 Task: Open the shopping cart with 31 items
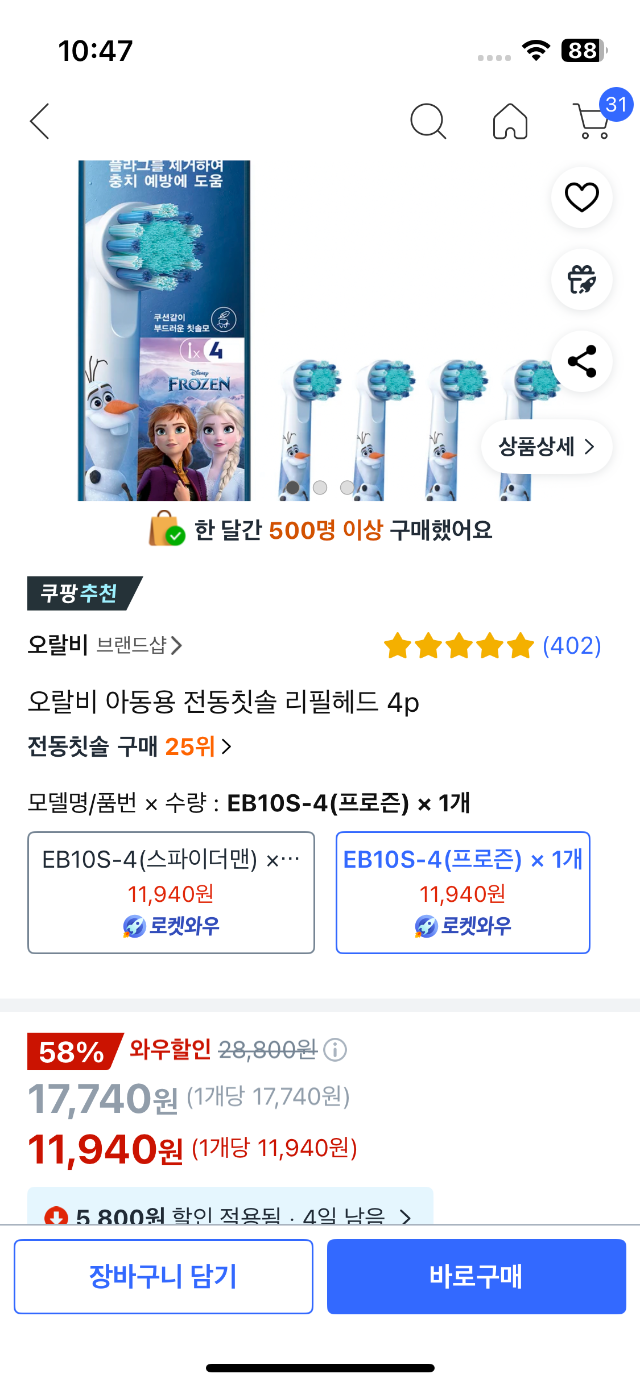tap(592, 121)
